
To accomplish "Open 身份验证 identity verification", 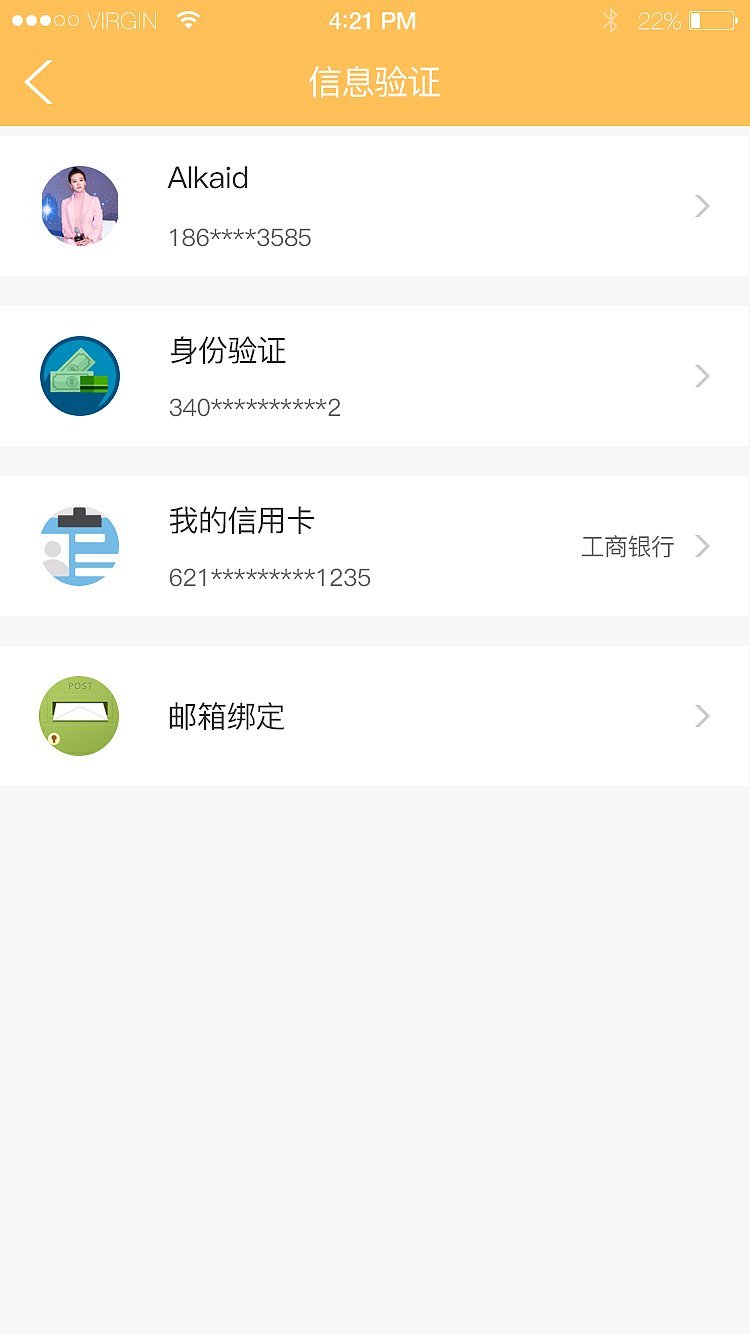I will pyautogui.click(x=374, y=376).
